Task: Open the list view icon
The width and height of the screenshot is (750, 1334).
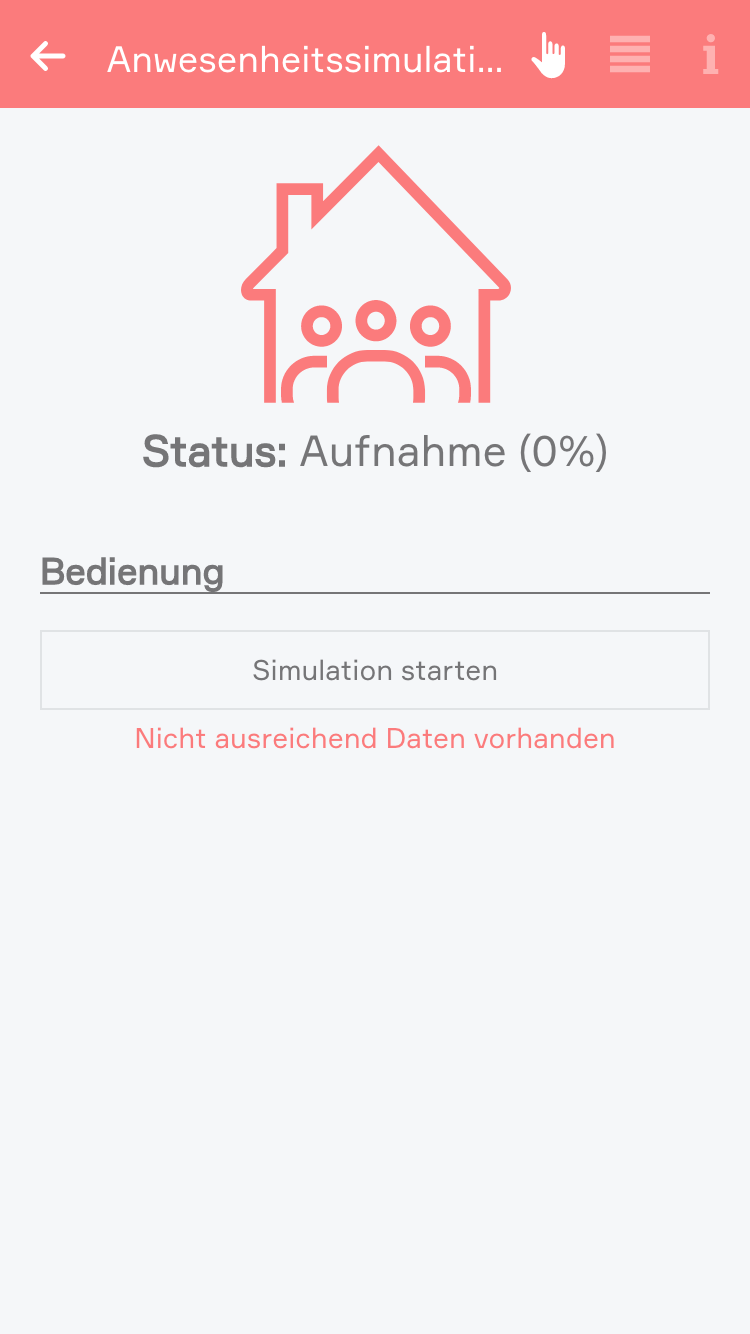Action: point(630,55)
